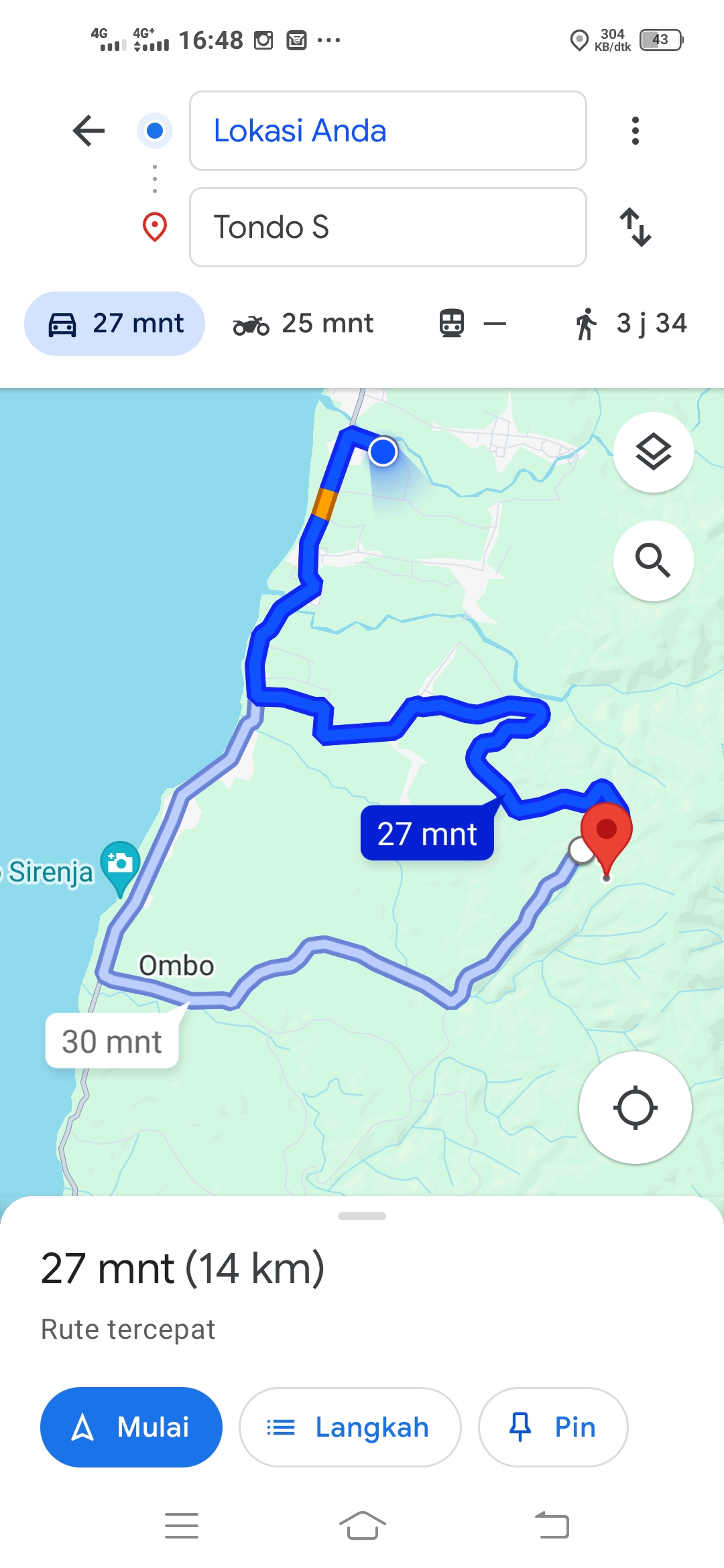This screenshot has height=1568, width=724.
Task: Recenter map on my location
Action: (636, 1108)
